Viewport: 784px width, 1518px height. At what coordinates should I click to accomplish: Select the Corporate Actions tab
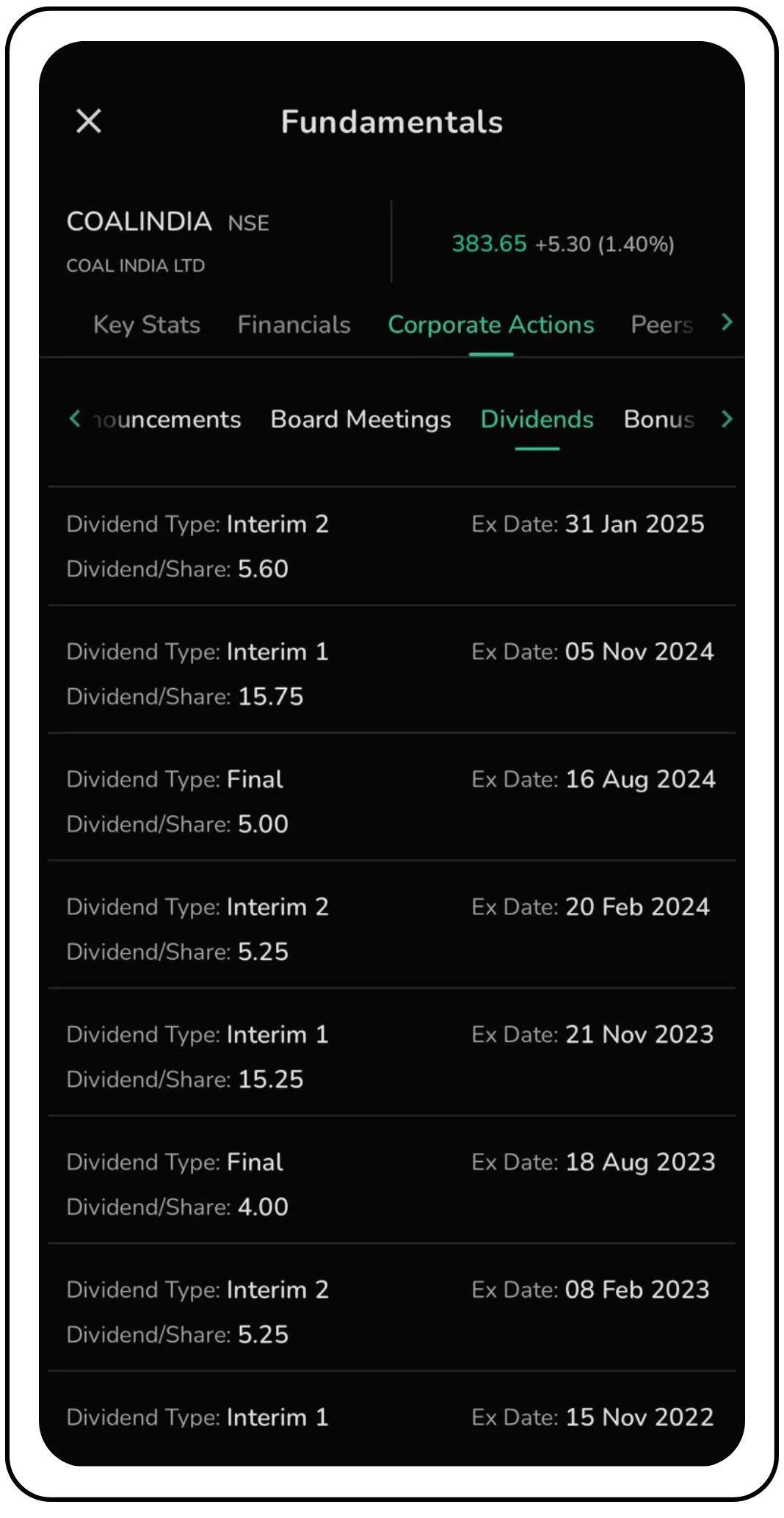(x=490, y=324)
